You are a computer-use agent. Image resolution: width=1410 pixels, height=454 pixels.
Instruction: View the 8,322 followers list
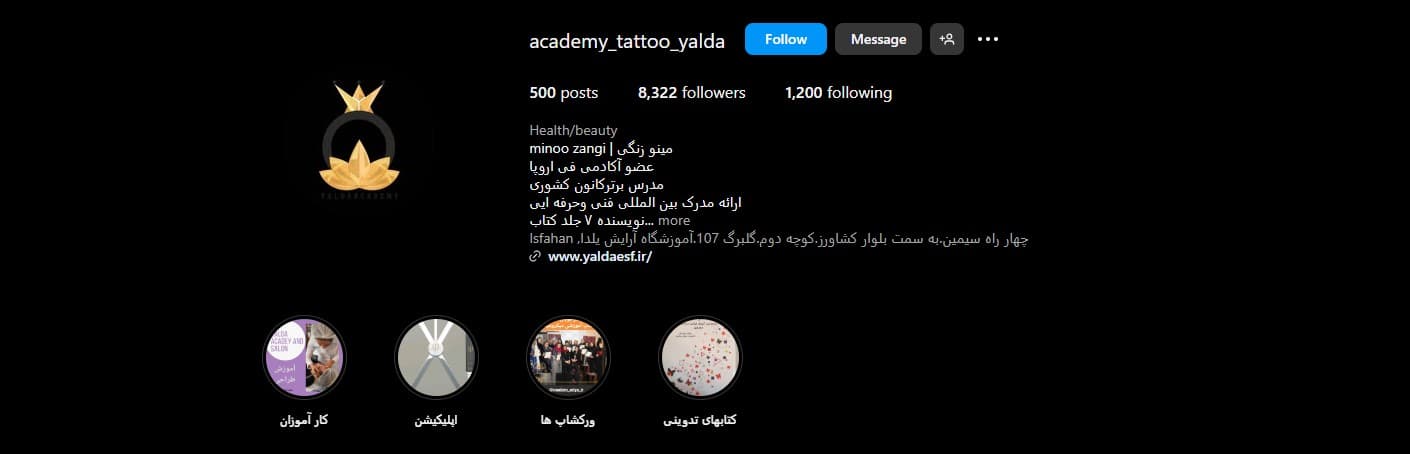[691, 93]
